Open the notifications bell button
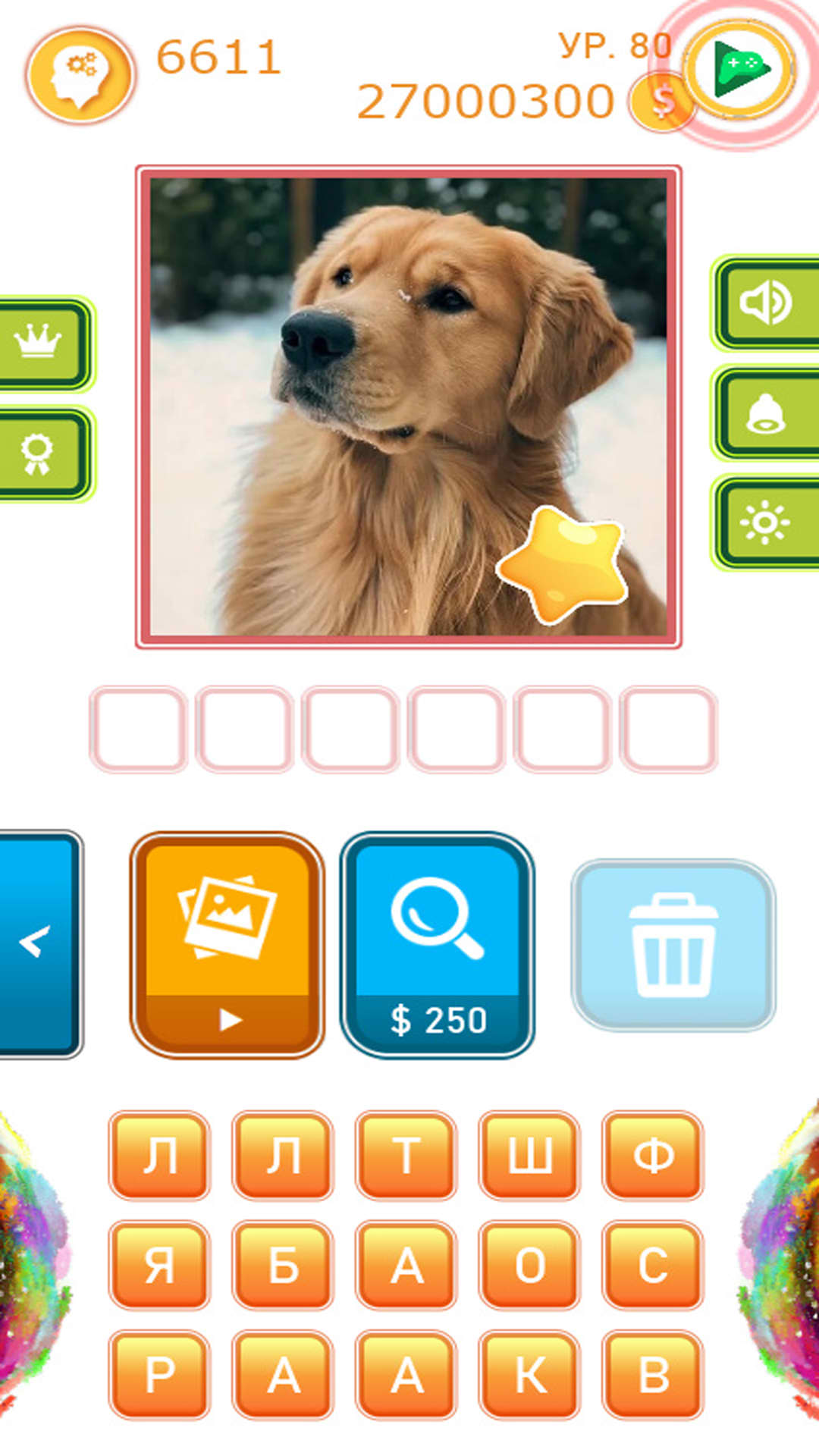 tap(767, 413)
